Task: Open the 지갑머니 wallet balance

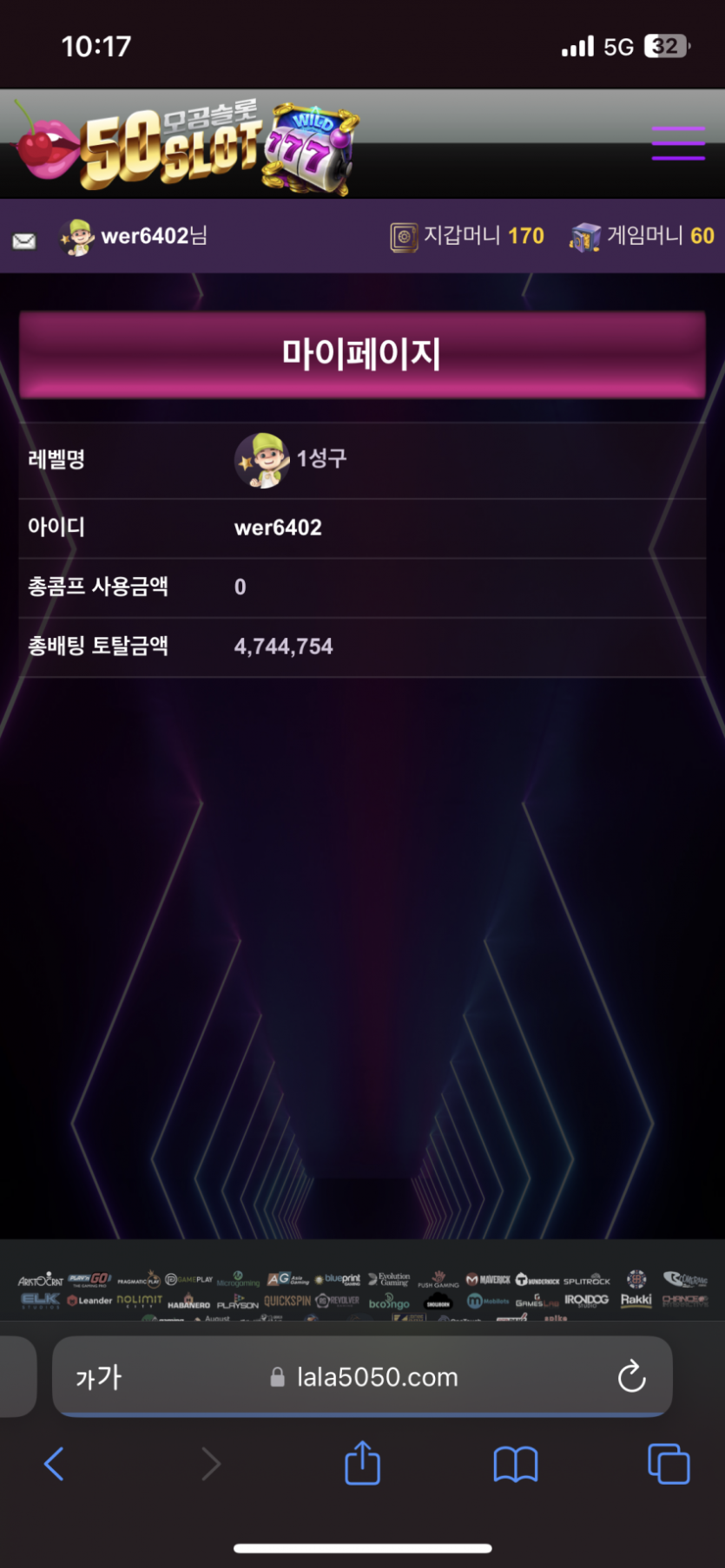Action: point(468,236)
